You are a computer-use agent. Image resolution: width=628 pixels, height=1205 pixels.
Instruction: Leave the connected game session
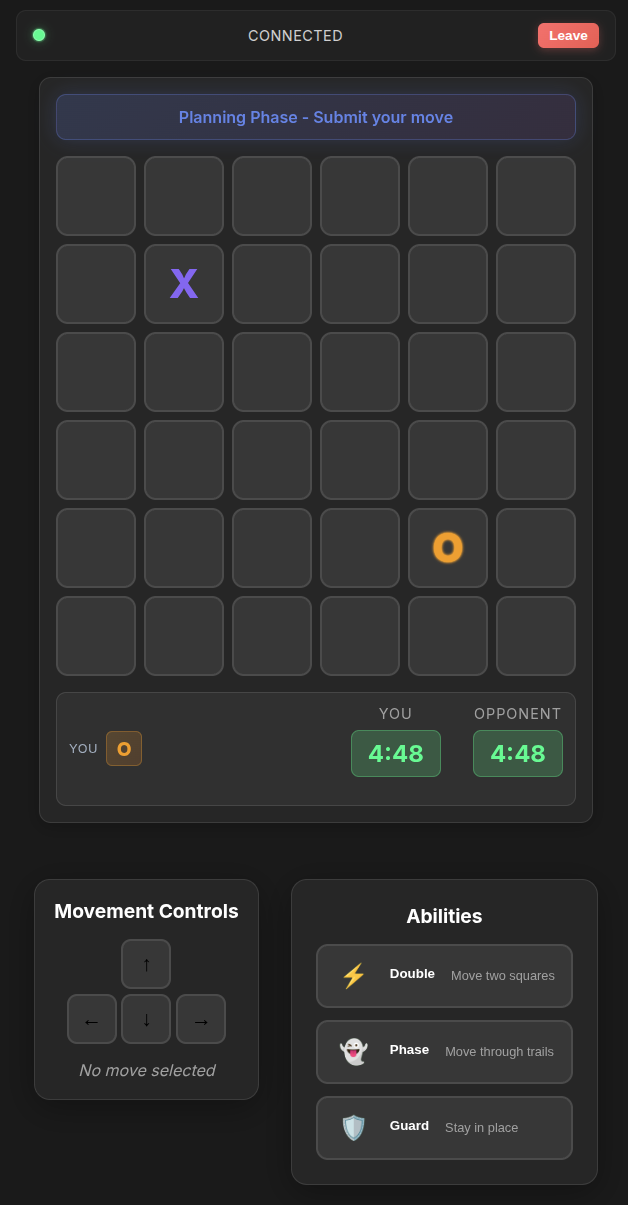tap(567, 36)
